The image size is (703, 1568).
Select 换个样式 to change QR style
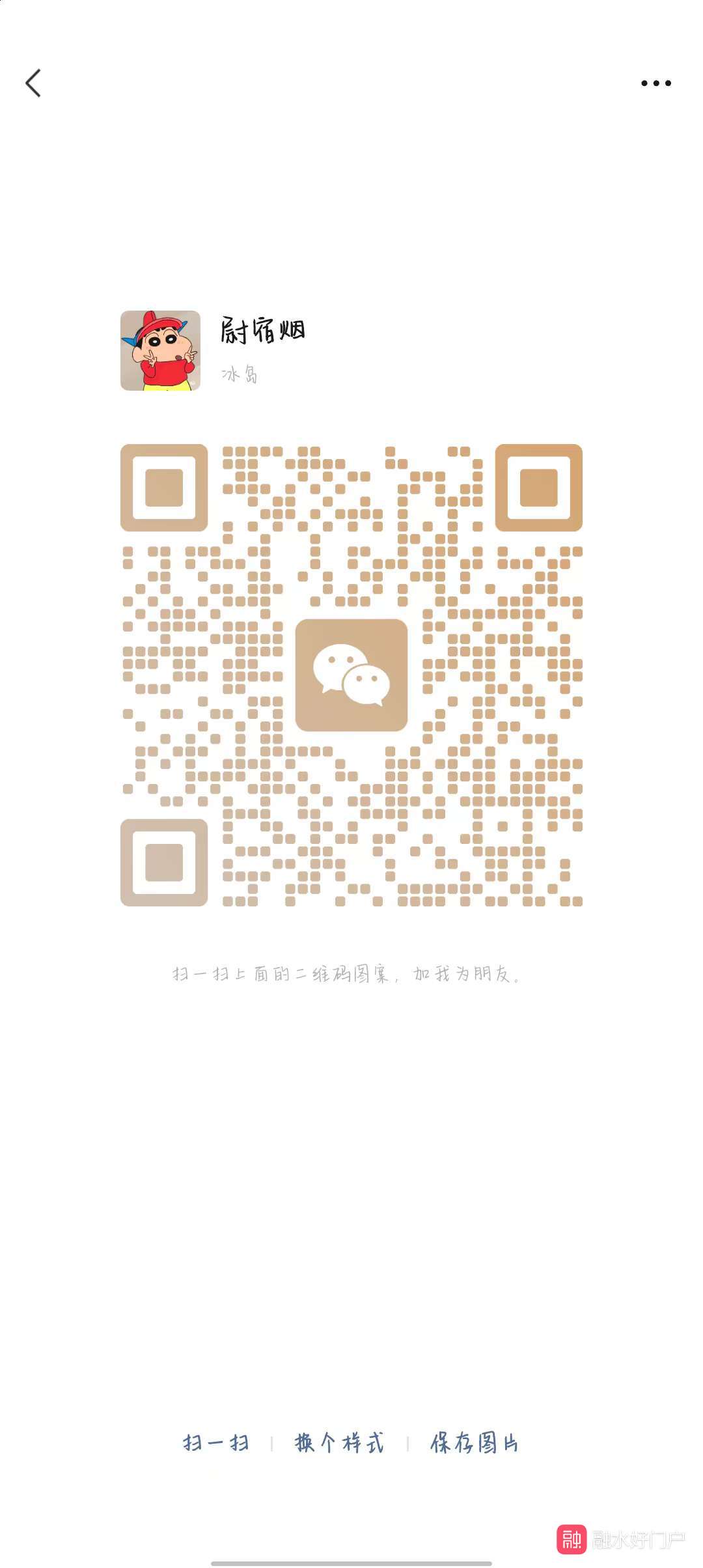[x=339, y=1443]
